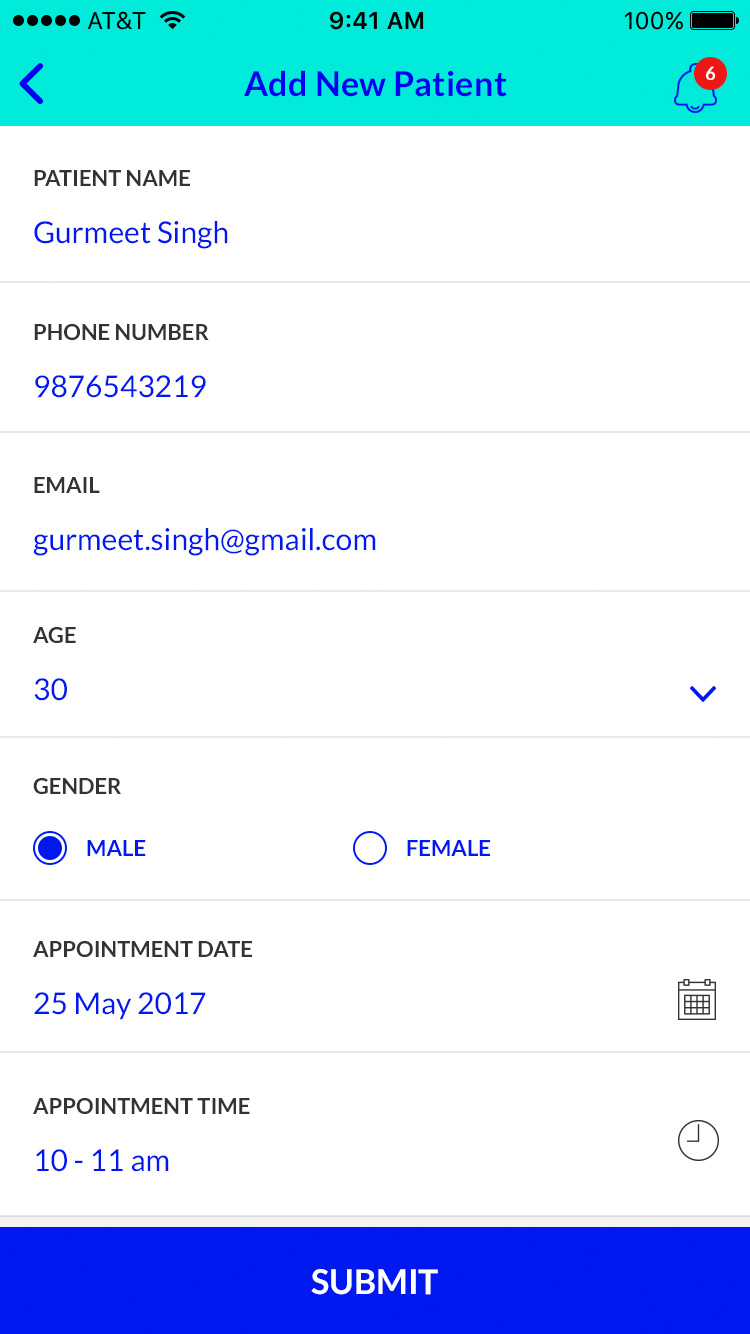Open the appointment time clock picker

(x=698, y=1140)
